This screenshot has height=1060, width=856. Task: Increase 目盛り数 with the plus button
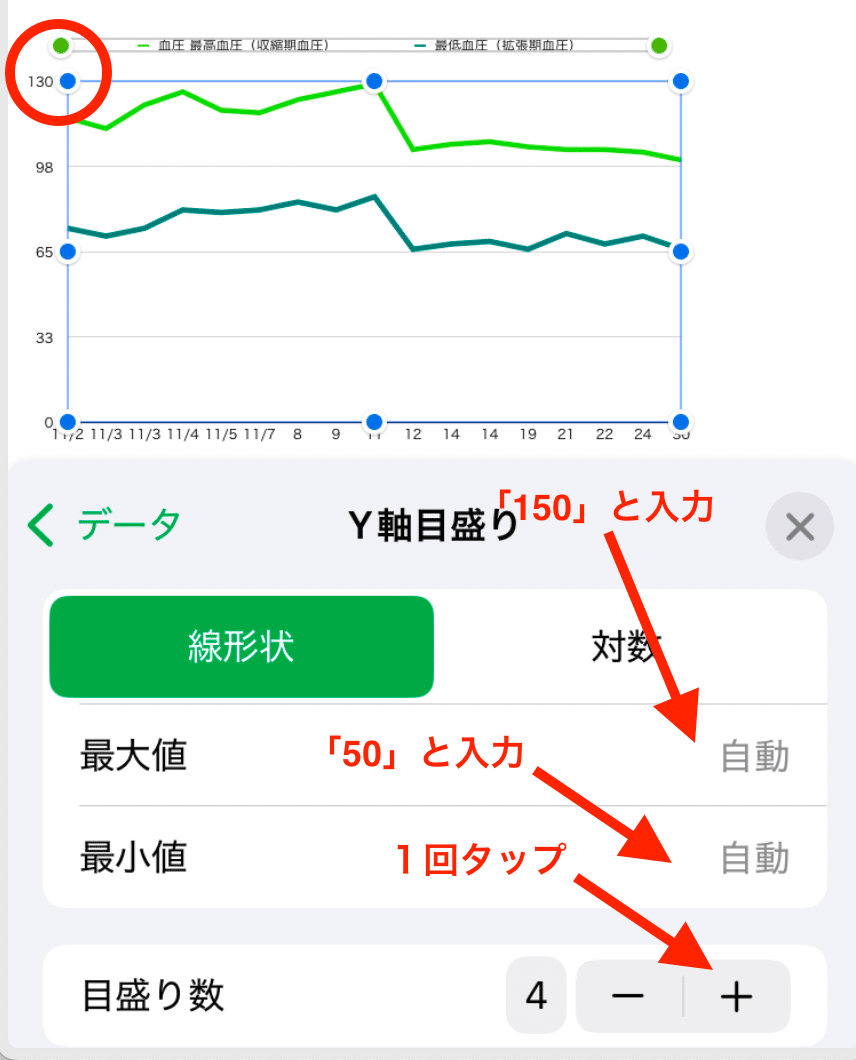coord(737,996)
